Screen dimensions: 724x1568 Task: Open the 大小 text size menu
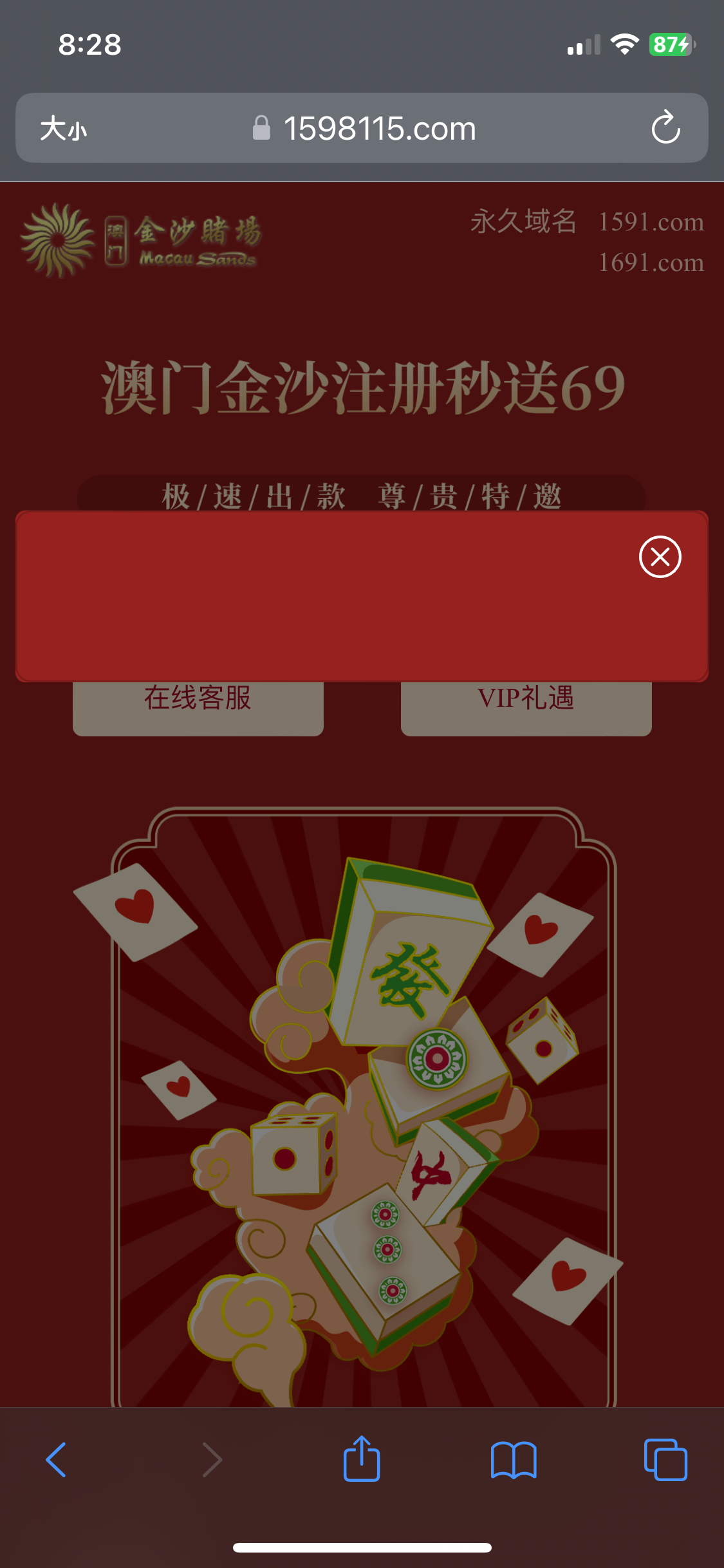63,129
